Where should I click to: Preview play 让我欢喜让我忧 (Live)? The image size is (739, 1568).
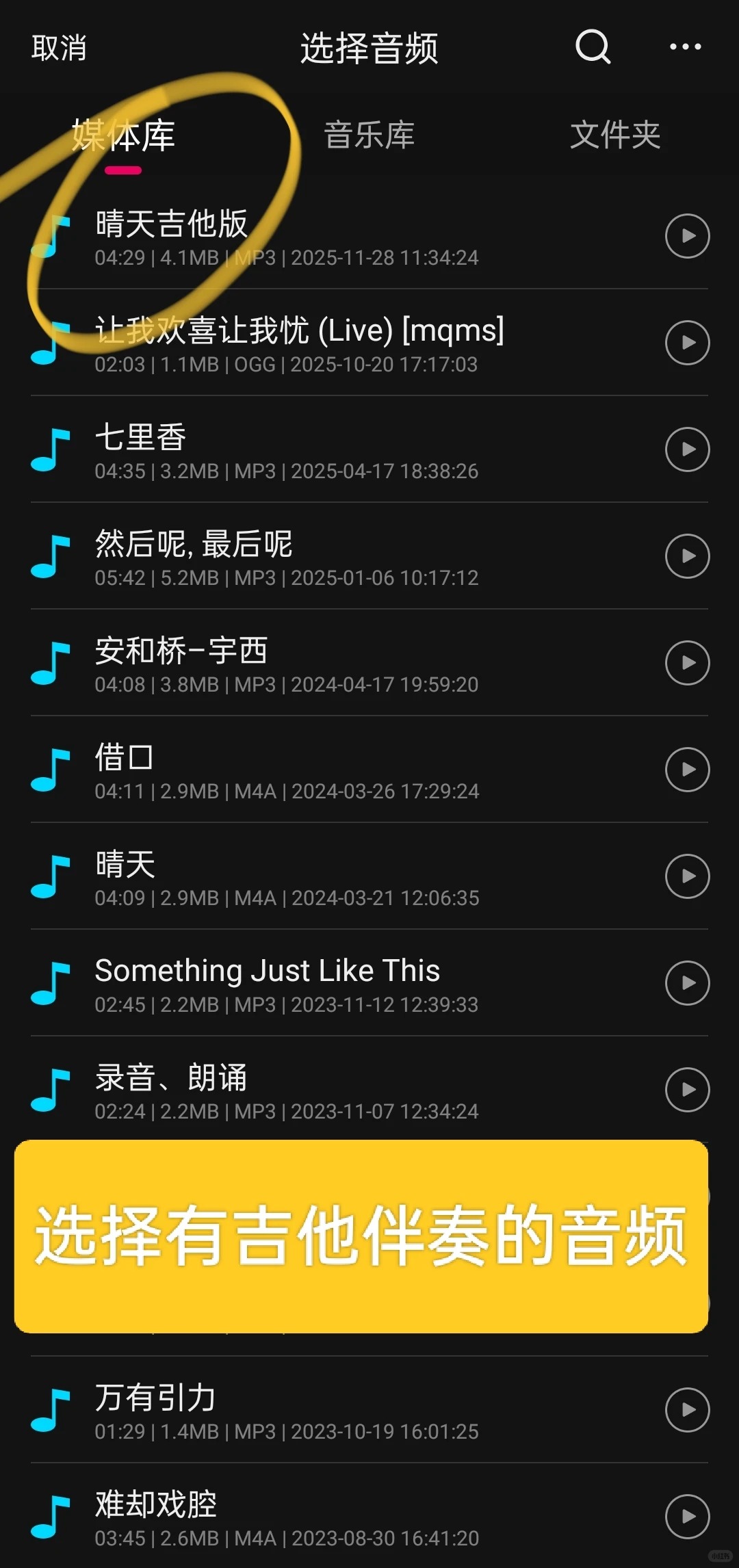tap(687, 343)
